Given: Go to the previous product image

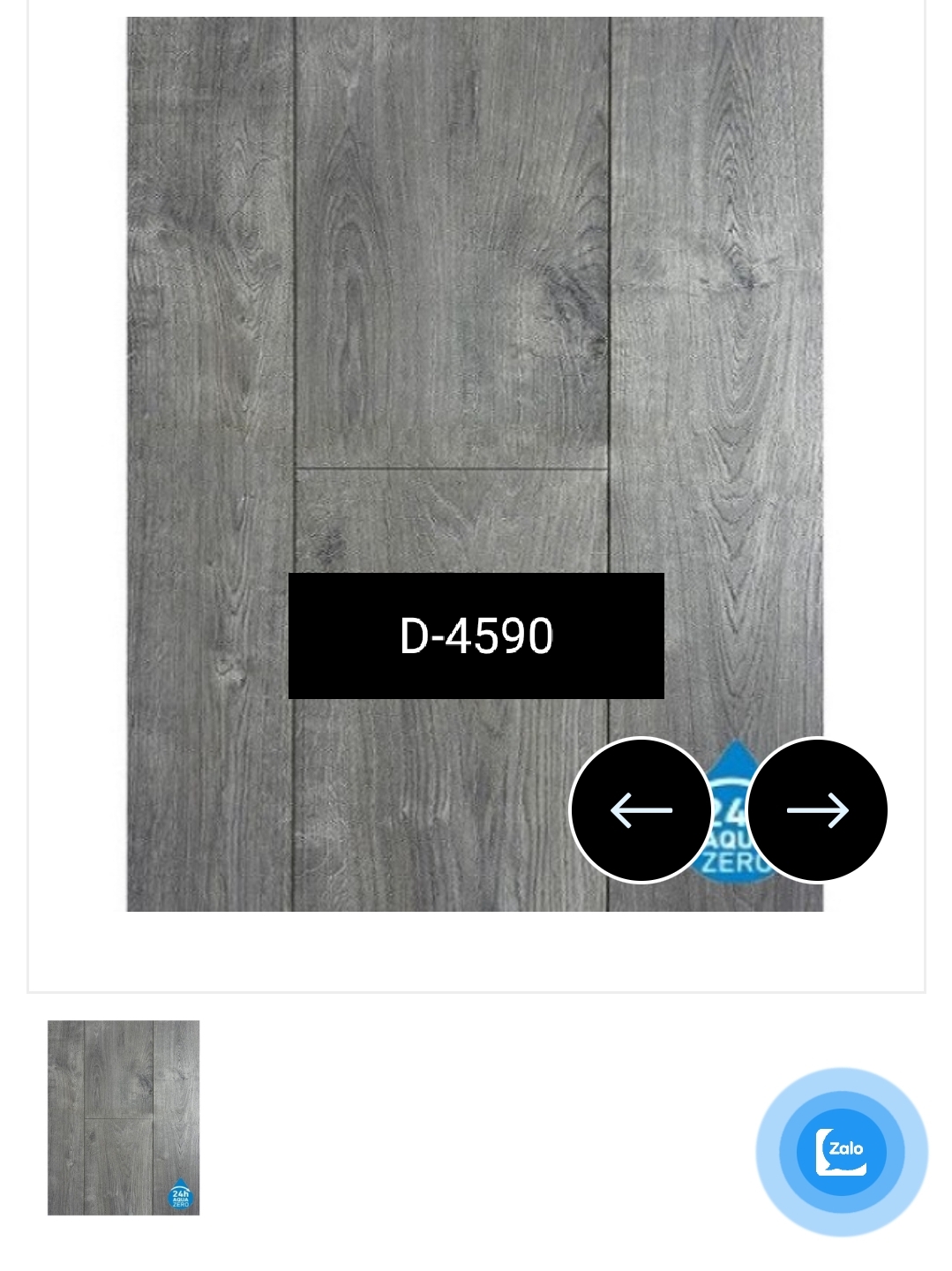Looking at the screenshot, I should 641,809.
